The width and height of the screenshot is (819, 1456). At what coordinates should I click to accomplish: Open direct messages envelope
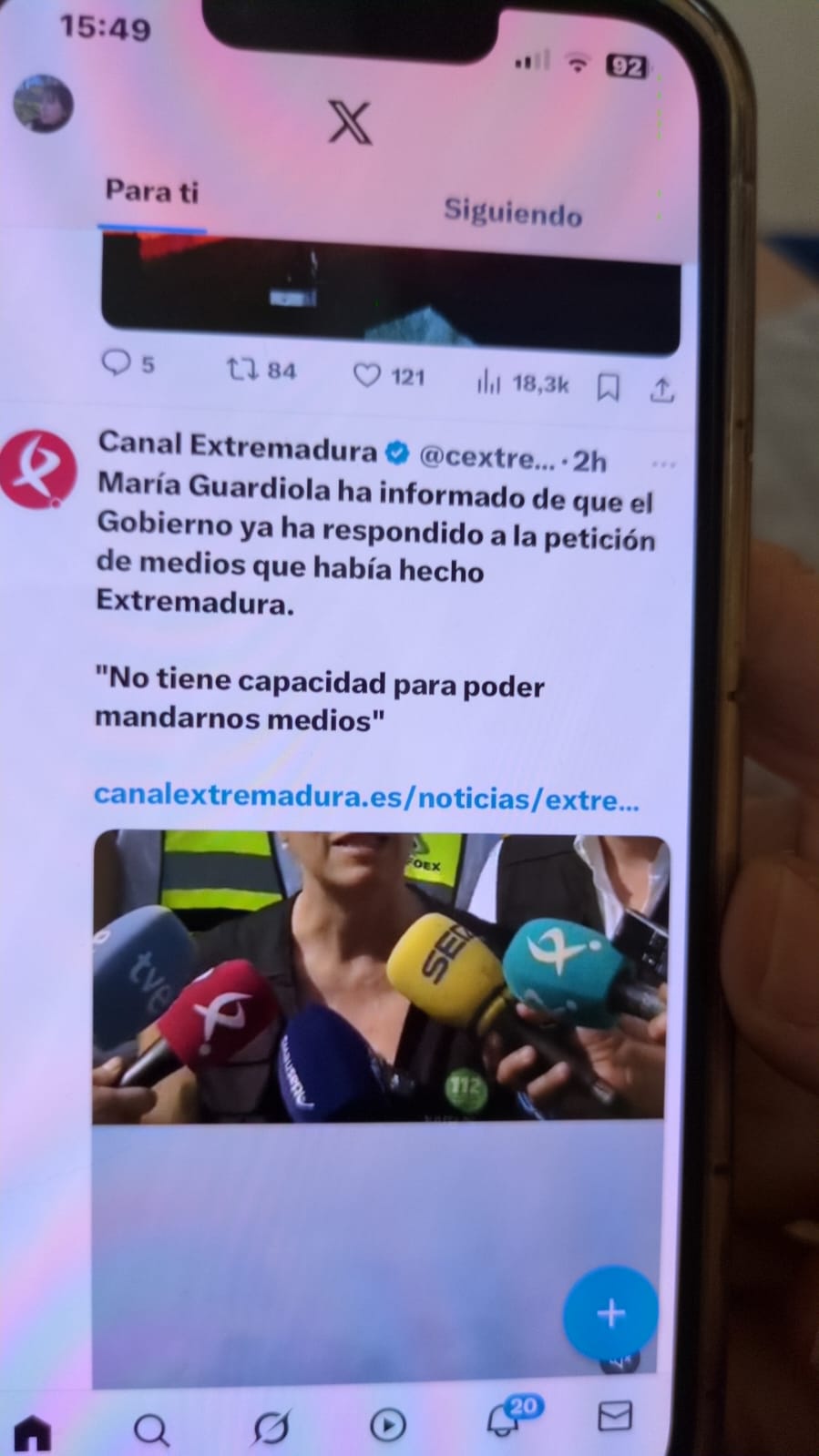point(615,1417)
